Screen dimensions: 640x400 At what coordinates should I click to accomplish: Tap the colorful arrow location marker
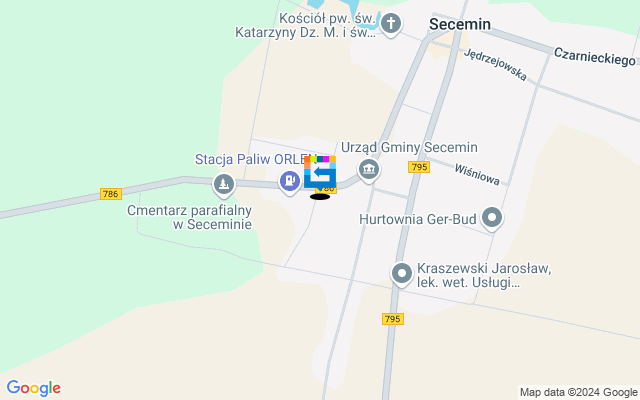click(x=320, y=173)
